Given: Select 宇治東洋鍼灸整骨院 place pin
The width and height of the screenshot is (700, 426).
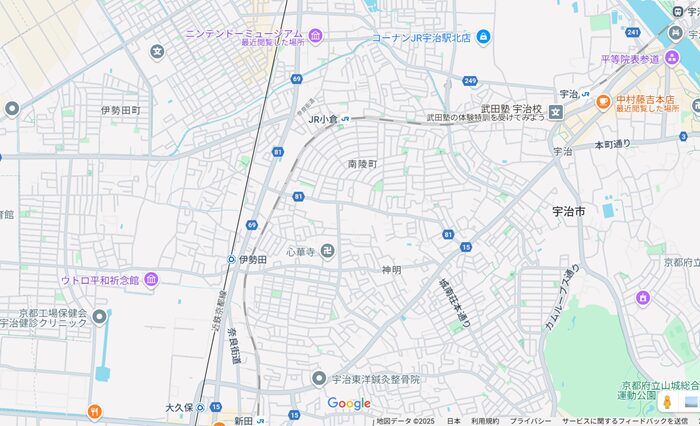Looking at the screenshot, I should click(x=319, y=379).
